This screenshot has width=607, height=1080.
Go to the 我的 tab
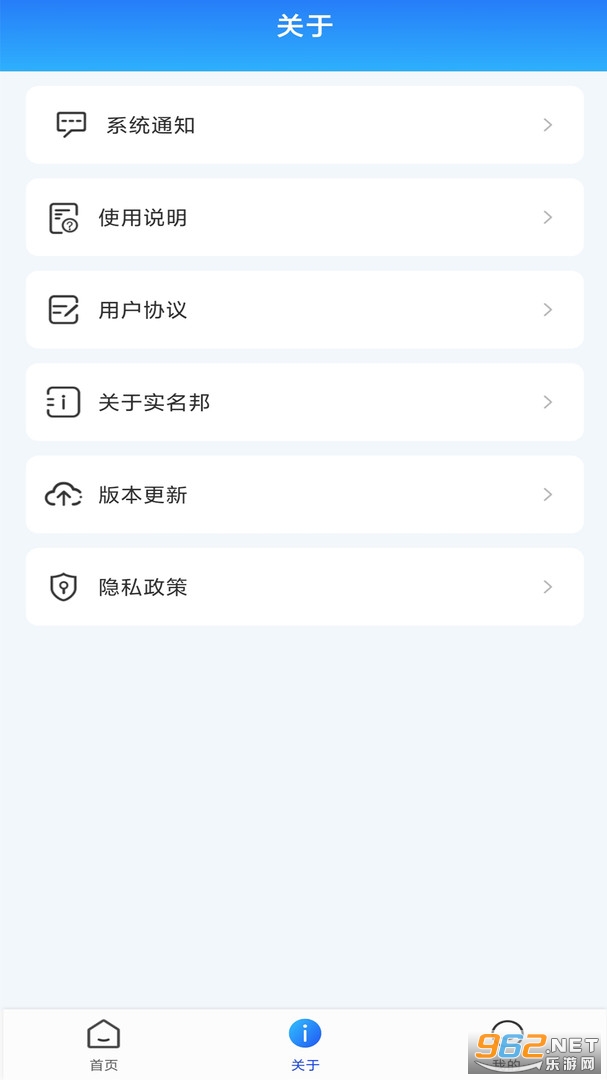(507, 1045)
